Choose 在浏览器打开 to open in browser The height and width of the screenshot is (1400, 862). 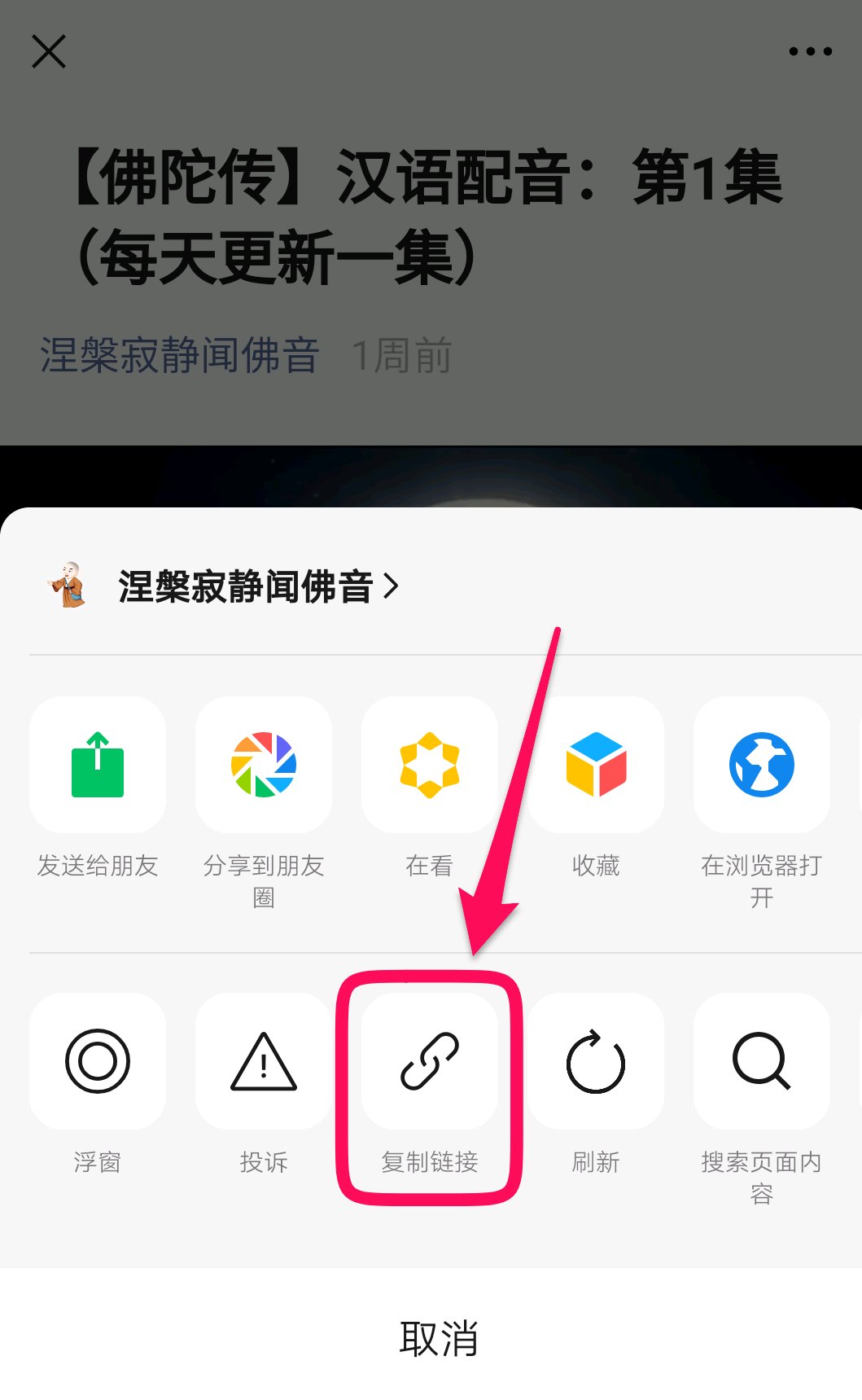pos(762,766)
